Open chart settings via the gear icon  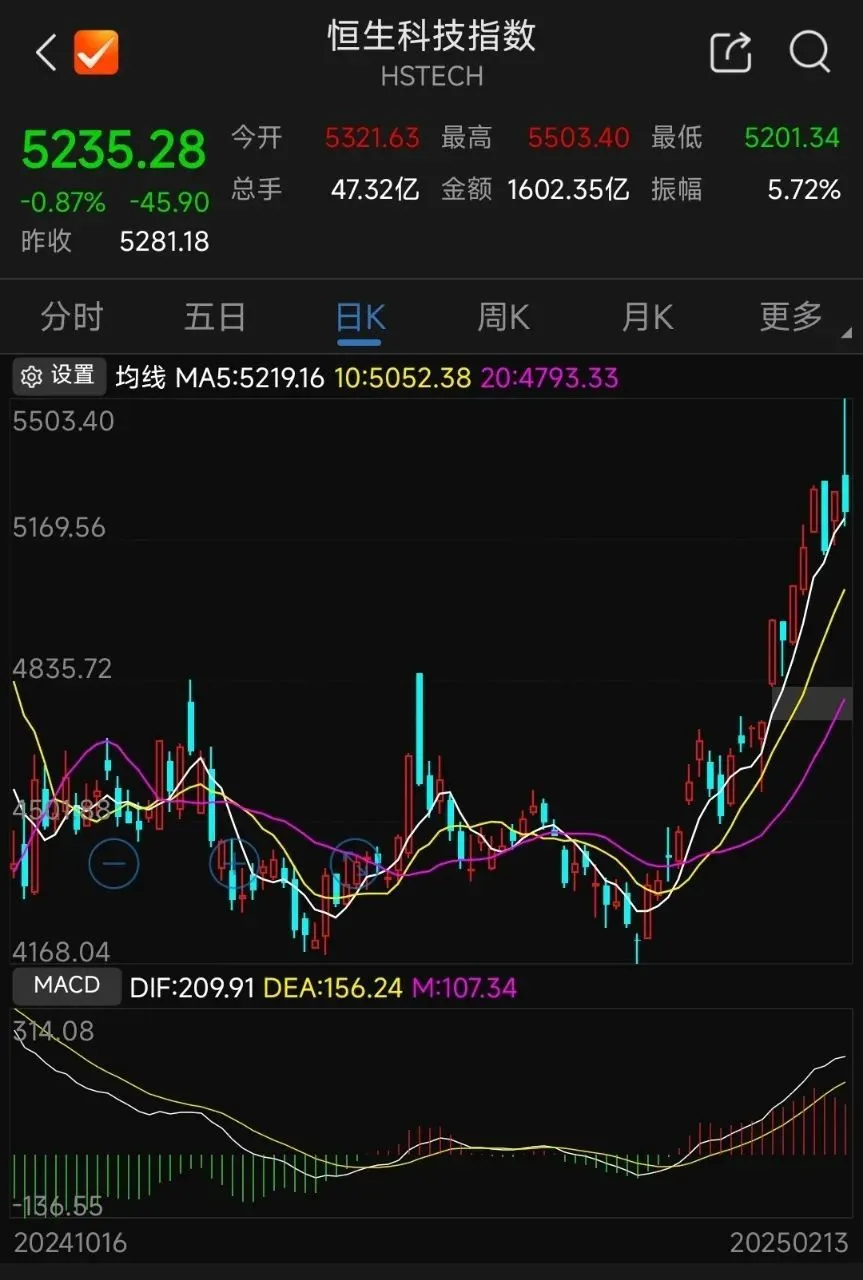[x=33, y=375]
